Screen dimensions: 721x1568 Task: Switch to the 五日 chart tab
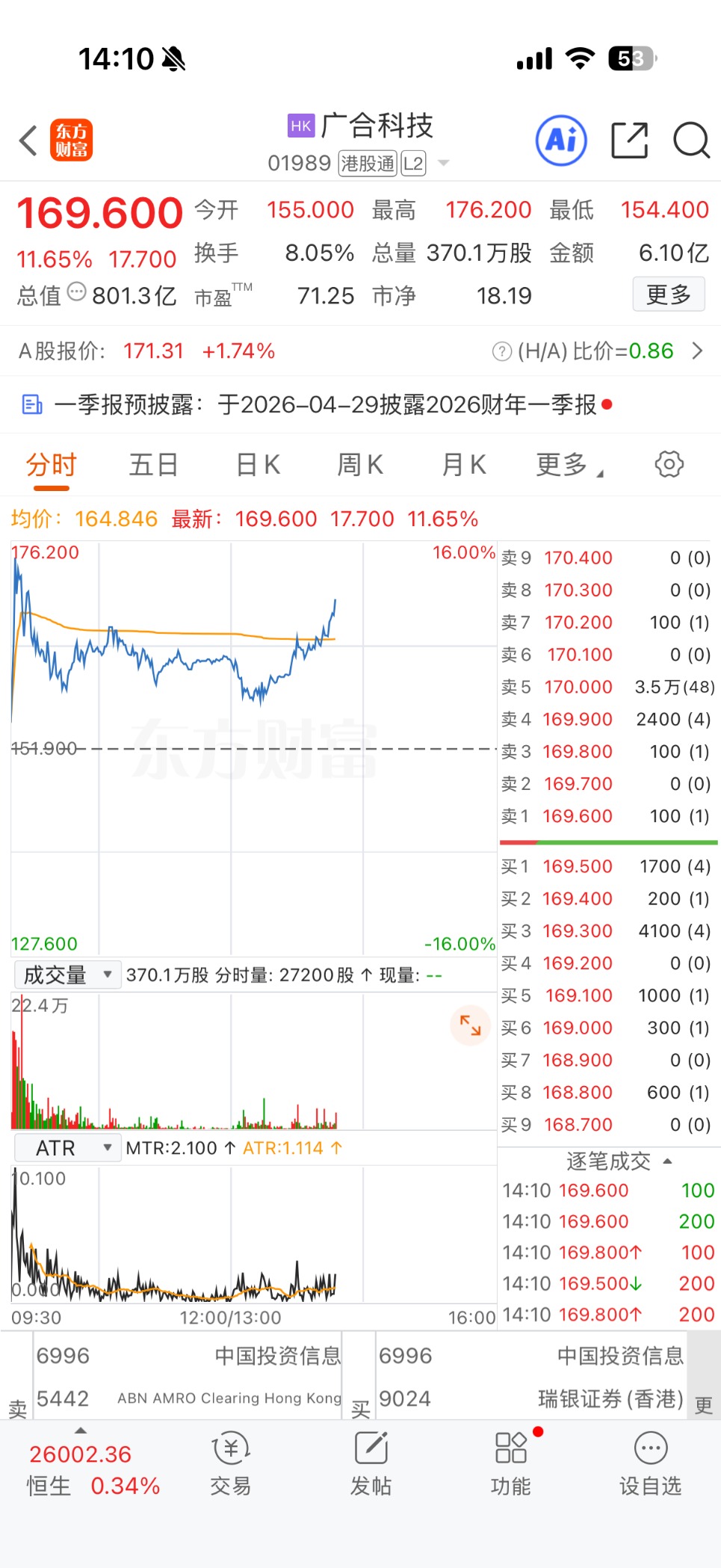tap(153, 465)
